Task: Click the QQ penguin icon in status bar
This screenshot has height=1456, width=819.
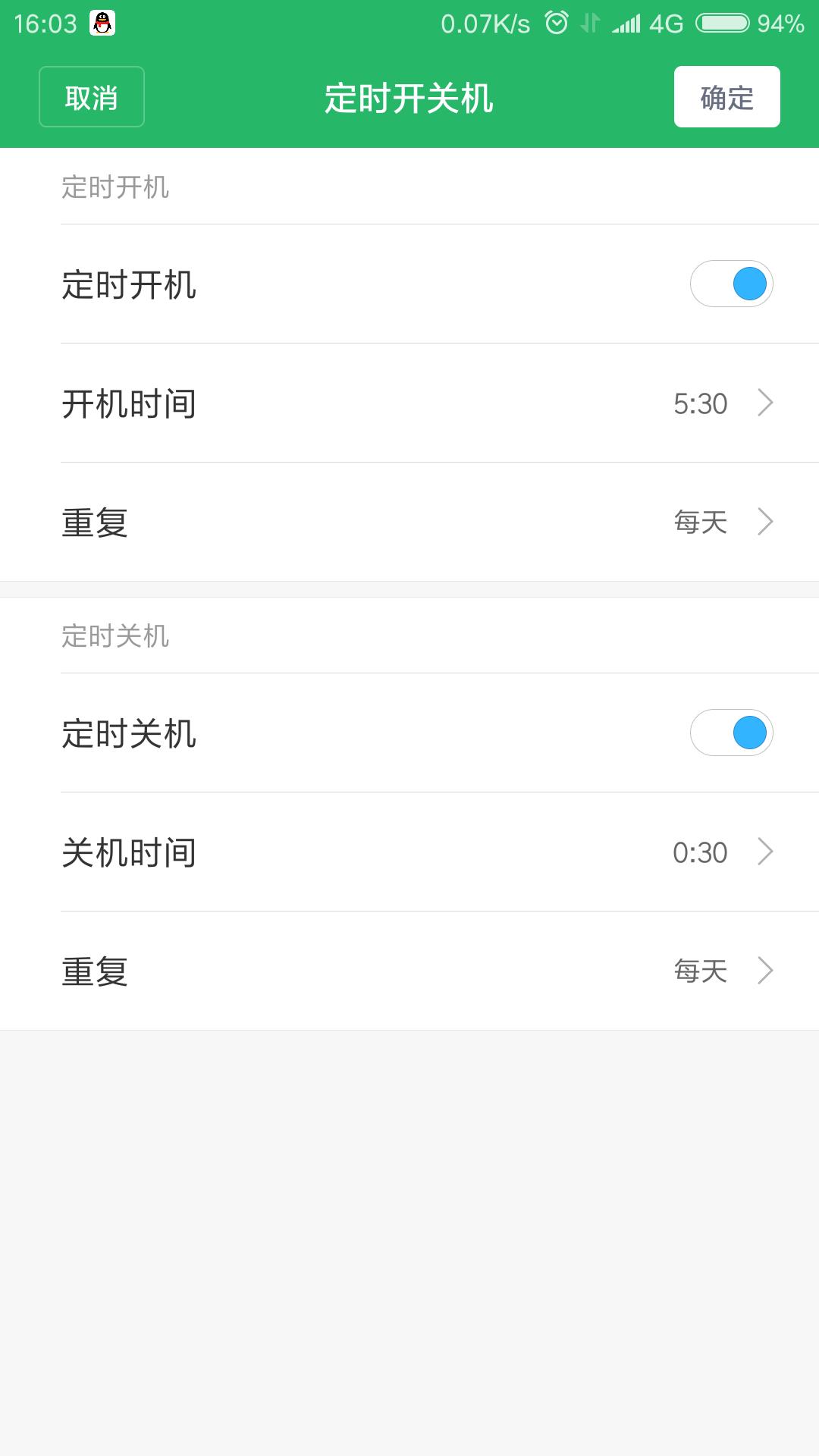Action: (102, 23)
